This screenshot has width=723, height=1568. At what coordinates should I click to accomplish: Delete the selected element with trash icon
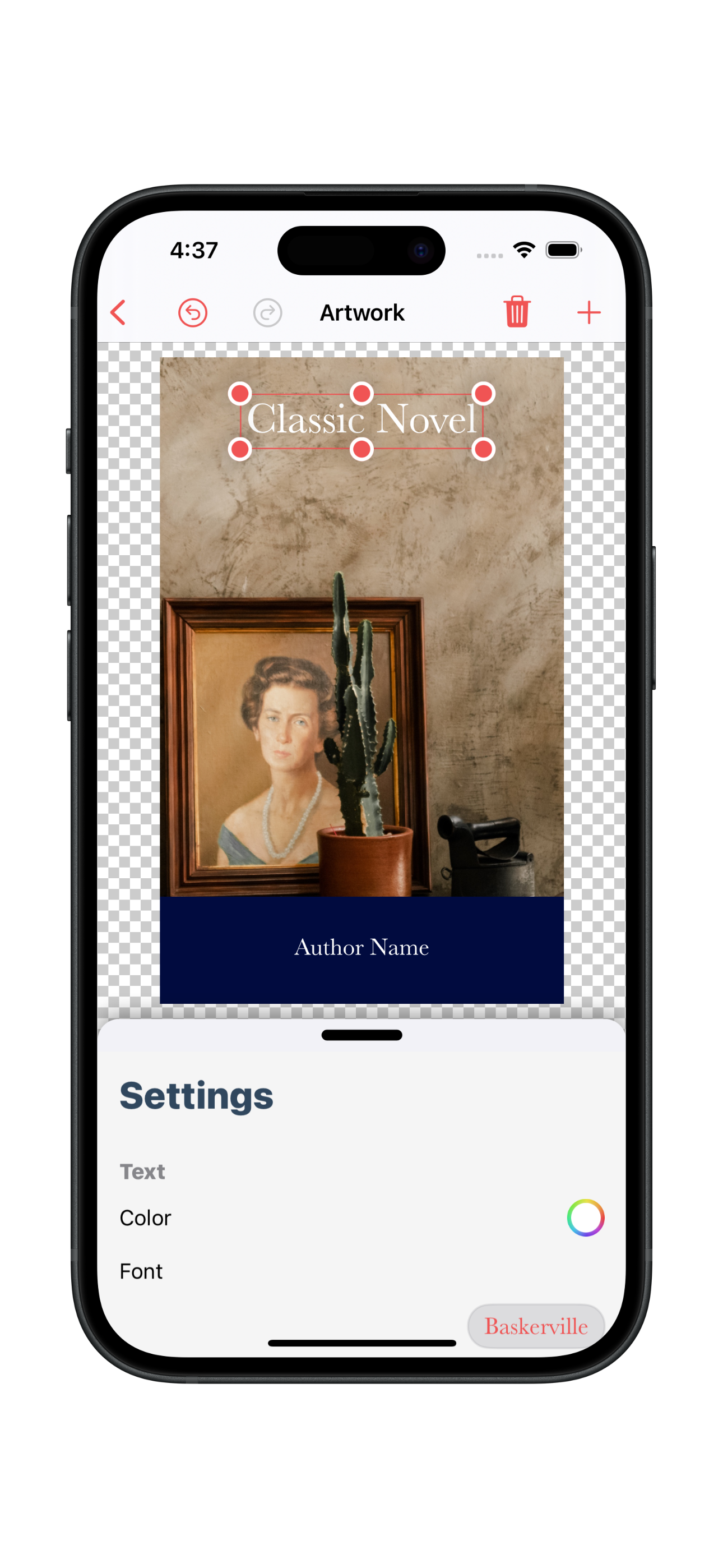pyautogui.click(x=517, y=312)
